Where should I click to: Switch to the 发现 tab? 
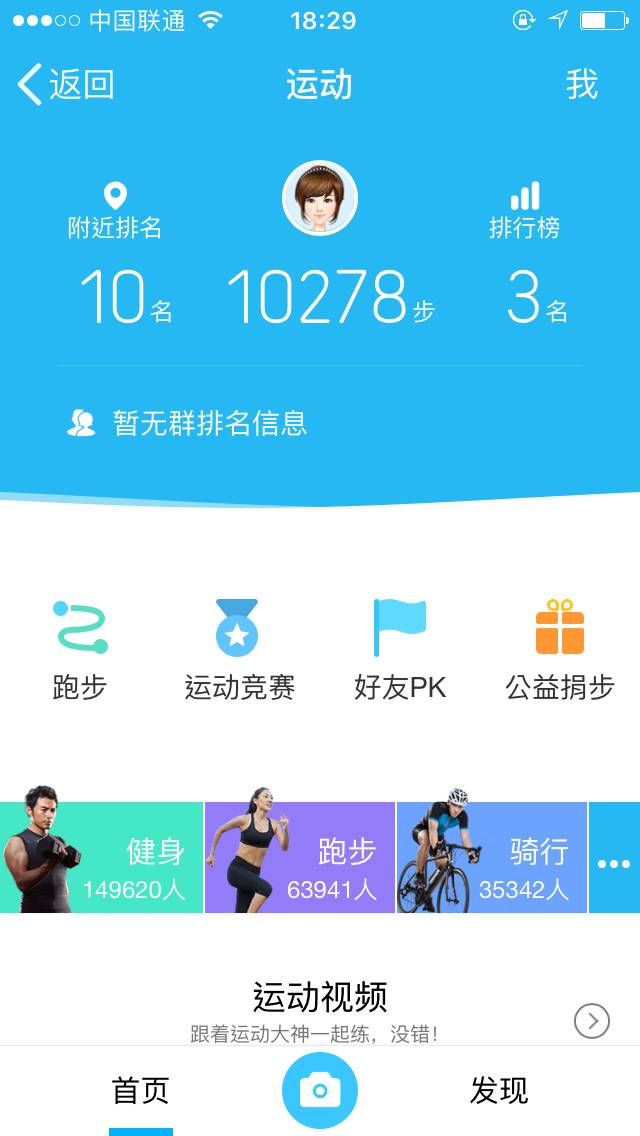pyautogui.click(x=499, y=1091)
